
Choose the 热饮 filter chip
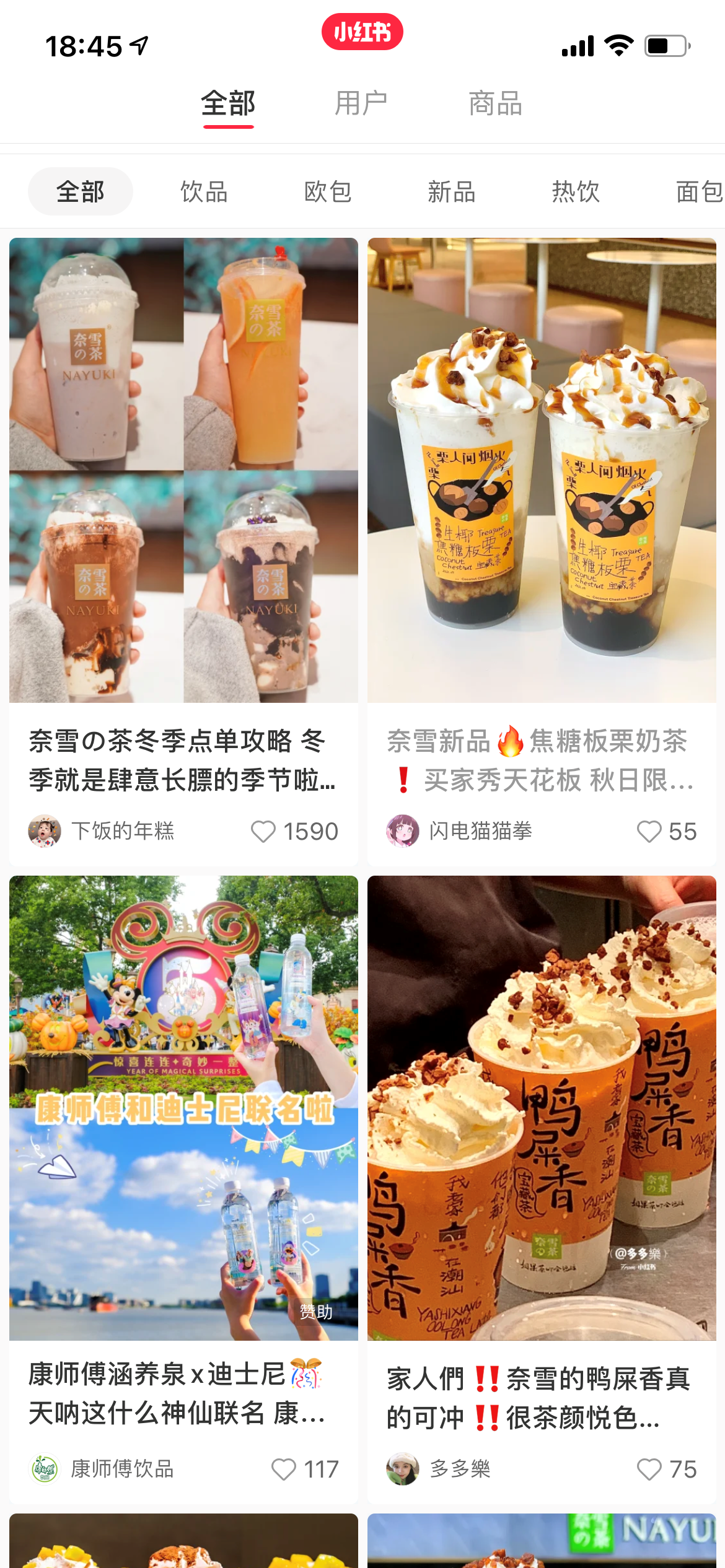click(576, 192)
